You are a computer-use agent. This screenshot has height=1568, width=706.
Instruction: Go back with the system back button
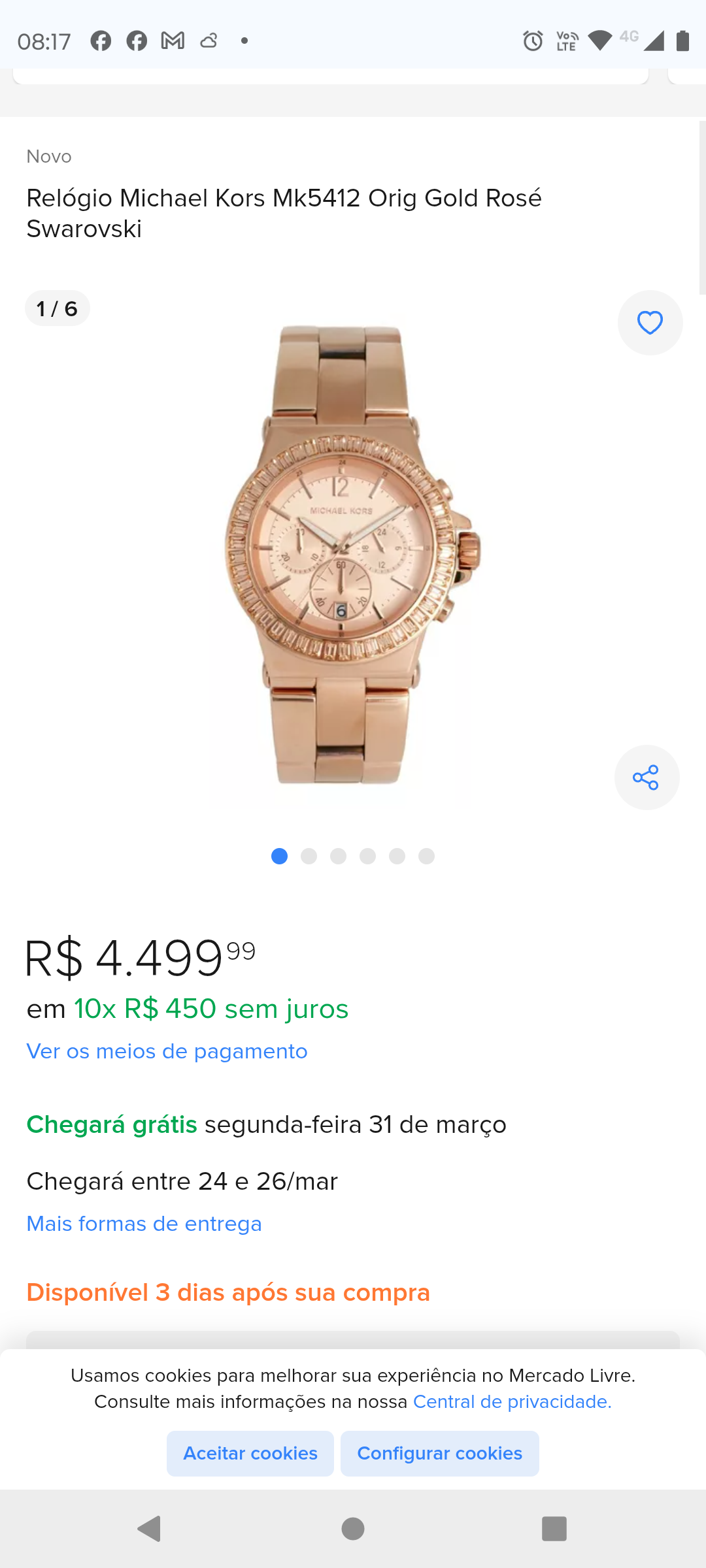(150, 1529)
